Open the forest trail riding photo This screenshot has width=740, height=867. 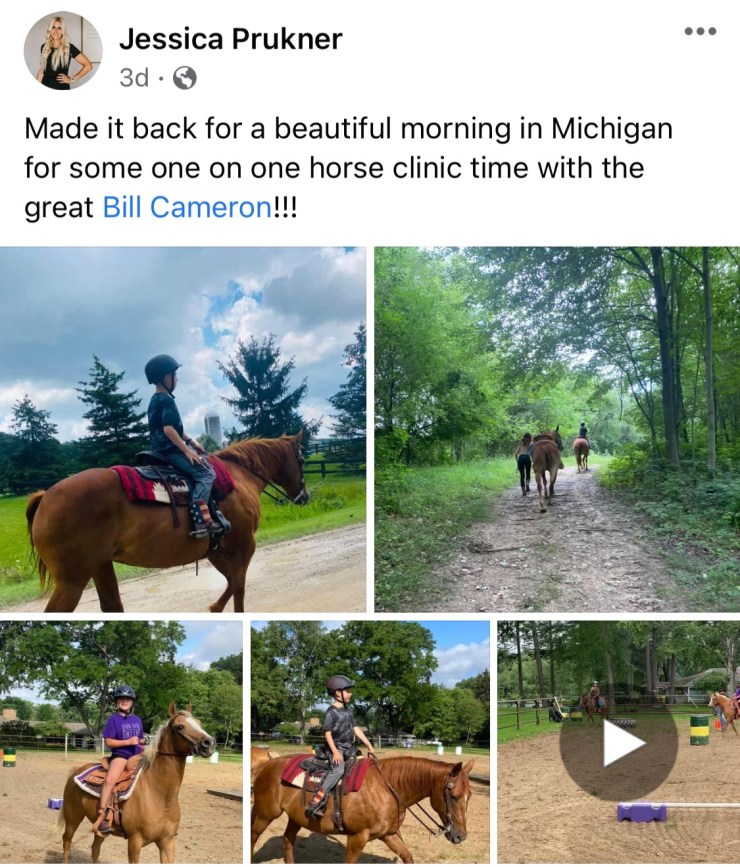pos(557,429)
